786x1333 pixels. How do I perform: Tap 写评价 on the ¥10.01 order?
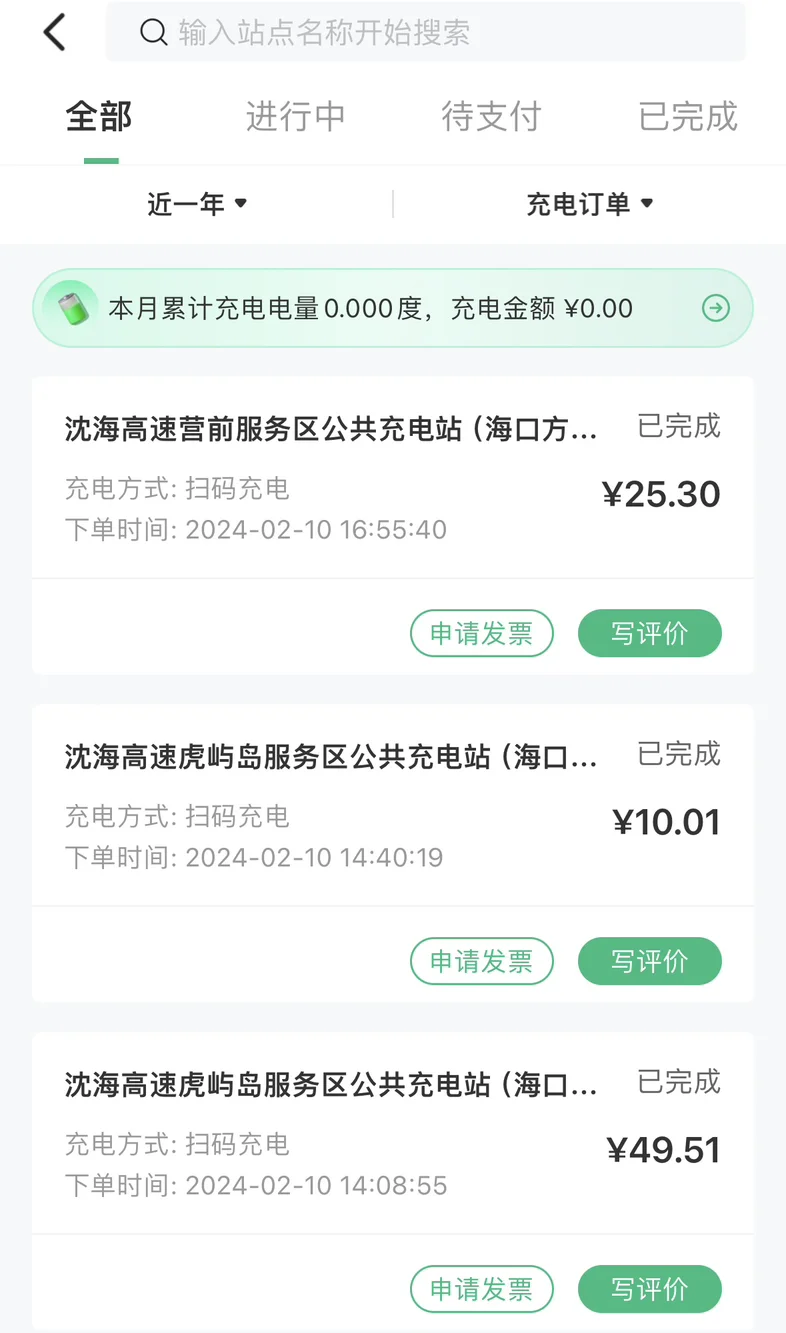pos(650,961)
